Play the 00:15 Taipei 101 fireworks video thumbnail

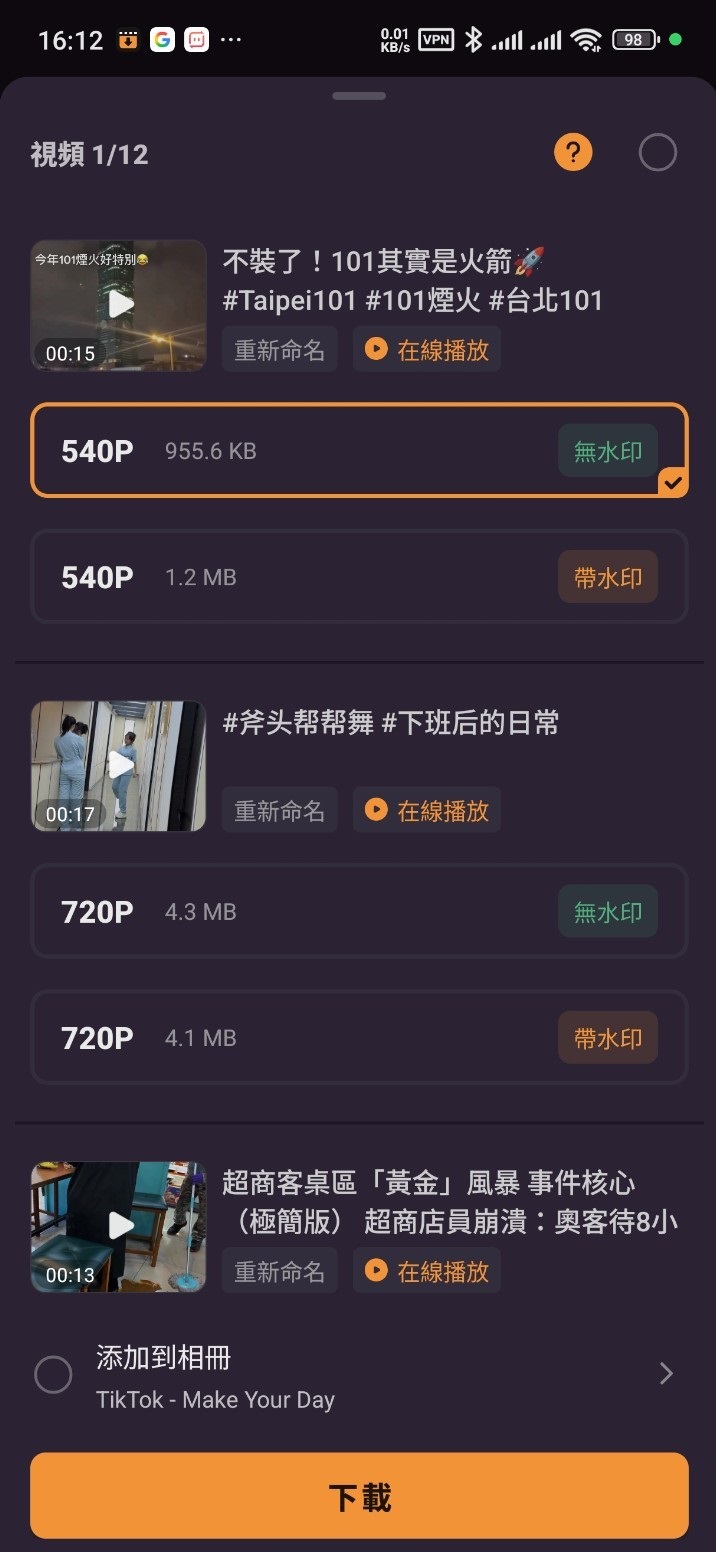[x=119, y=305]
